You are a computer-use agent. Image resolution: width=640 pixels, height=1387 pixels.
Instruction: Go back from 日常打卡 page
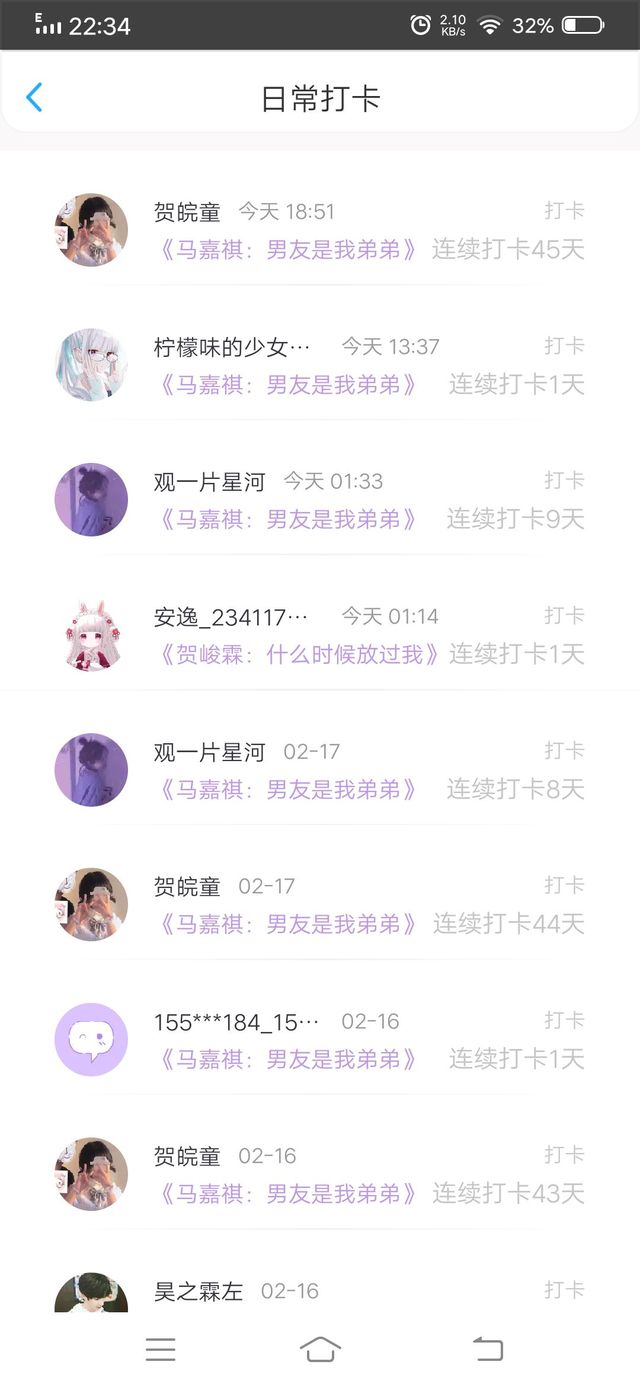(x=34, y=98)
